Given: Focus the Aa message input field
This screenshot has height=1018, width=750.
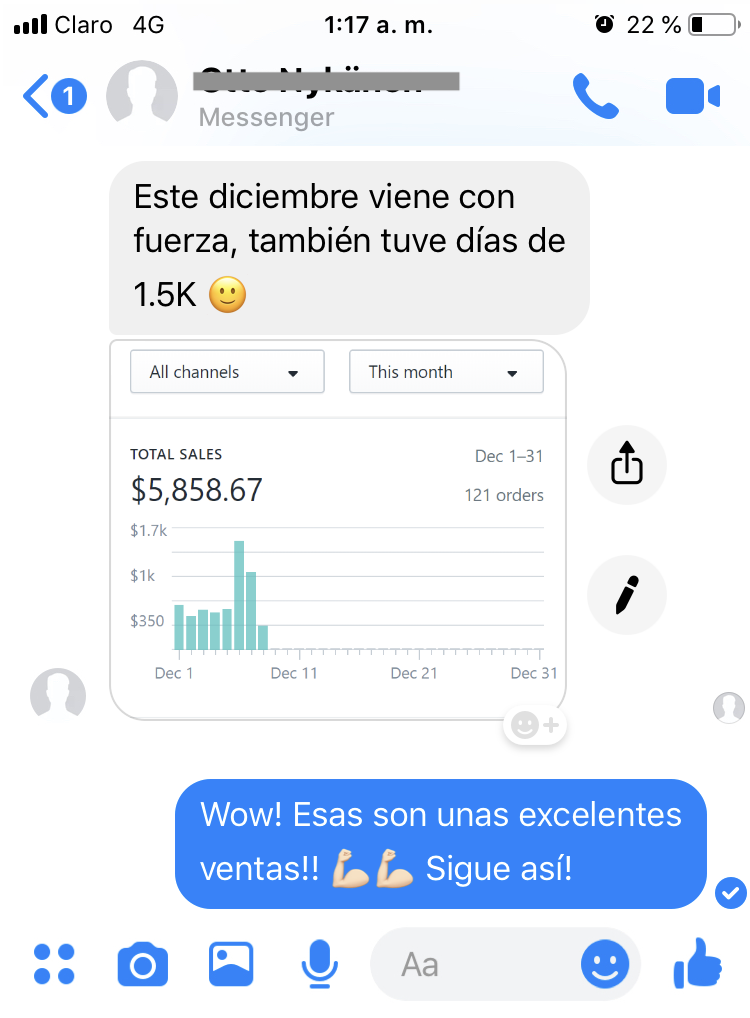Looking at the screenshot, I should tap(470, 964).
